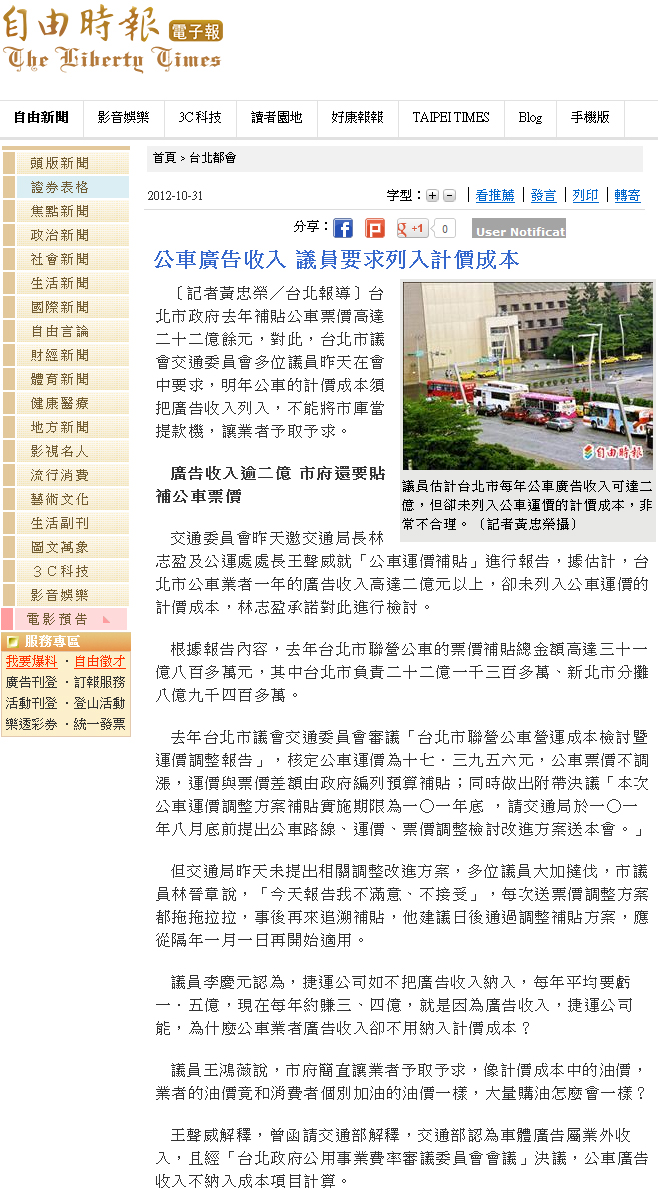The width and height of the screenshot is (658, 1189).
Task: Enlarge the bus photo thumbnail
Action: pos(527,376)
